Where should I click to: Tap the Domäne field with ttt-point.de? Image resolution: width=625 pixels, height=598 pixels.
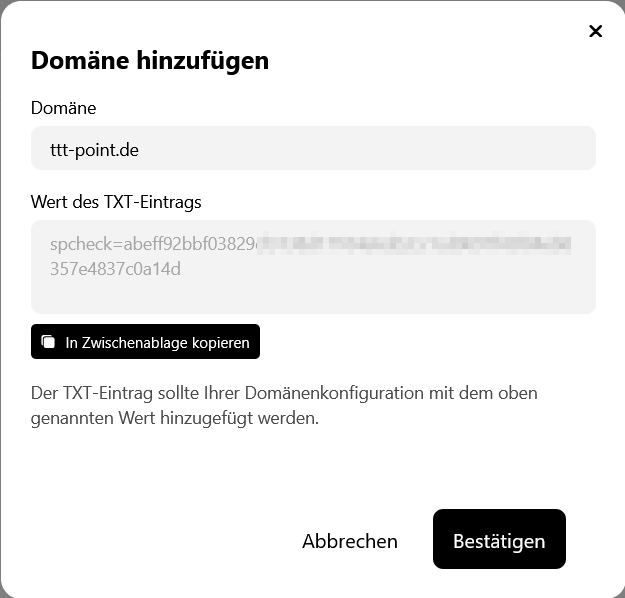click(x=313, y=148)
